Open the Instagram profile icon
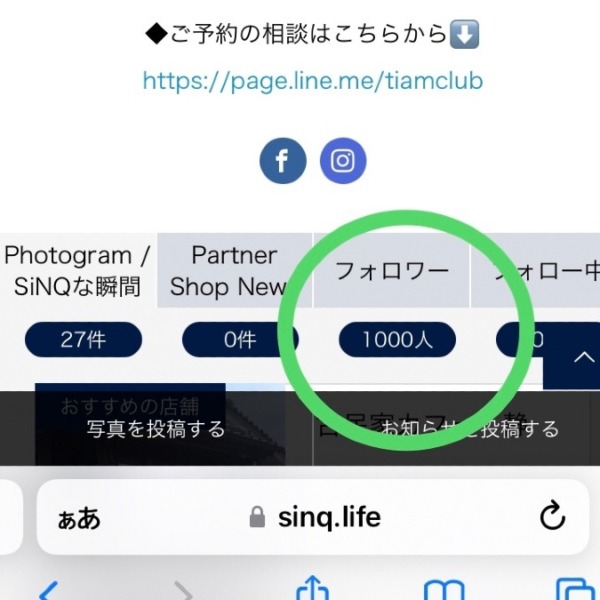This screenshot has height=600, width=600. pos(343,161)
